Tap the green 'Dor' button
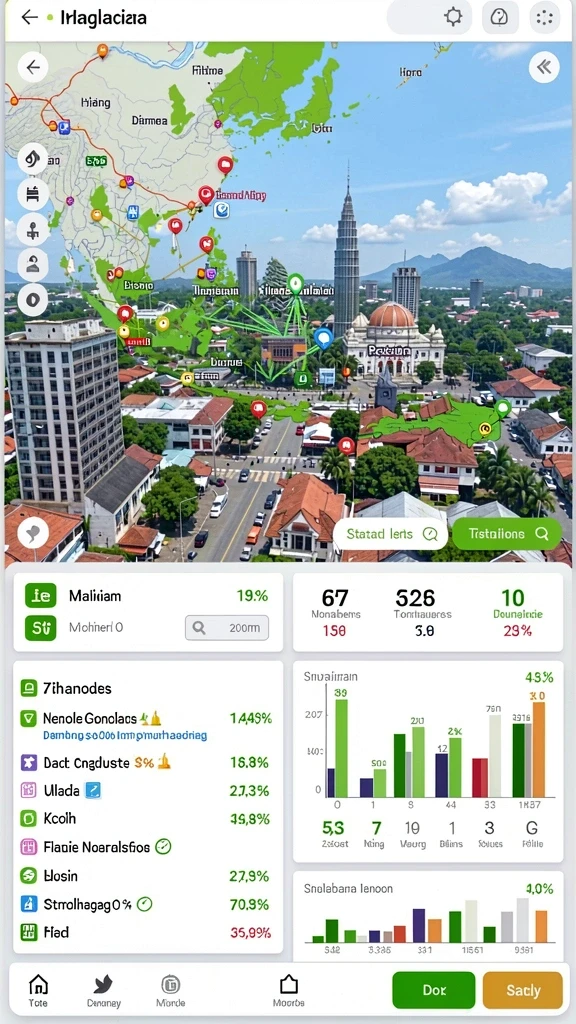The image size is (576, 1024). [434, 990]
